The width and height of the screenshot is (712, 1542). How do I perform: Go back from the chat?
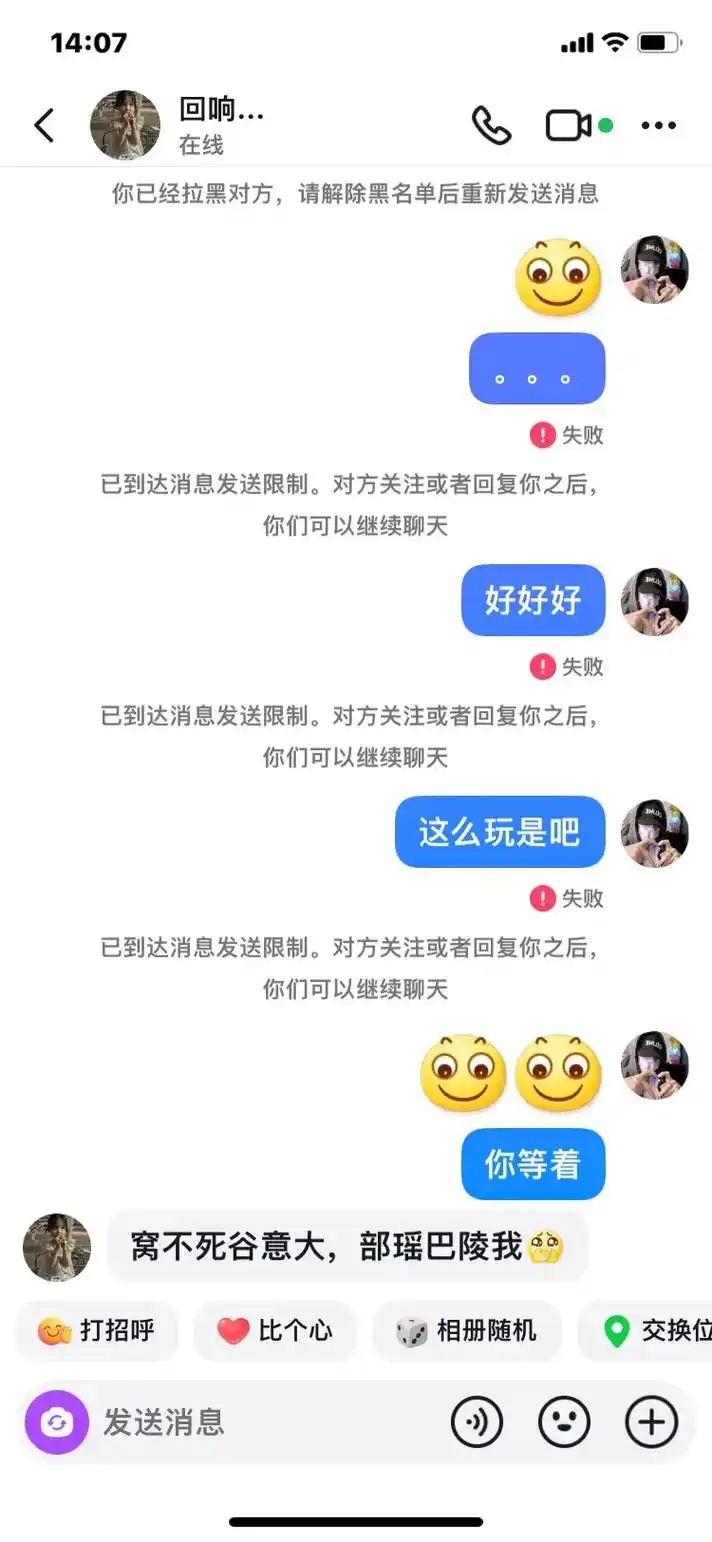pyautogui.click(x=43, y=126)
